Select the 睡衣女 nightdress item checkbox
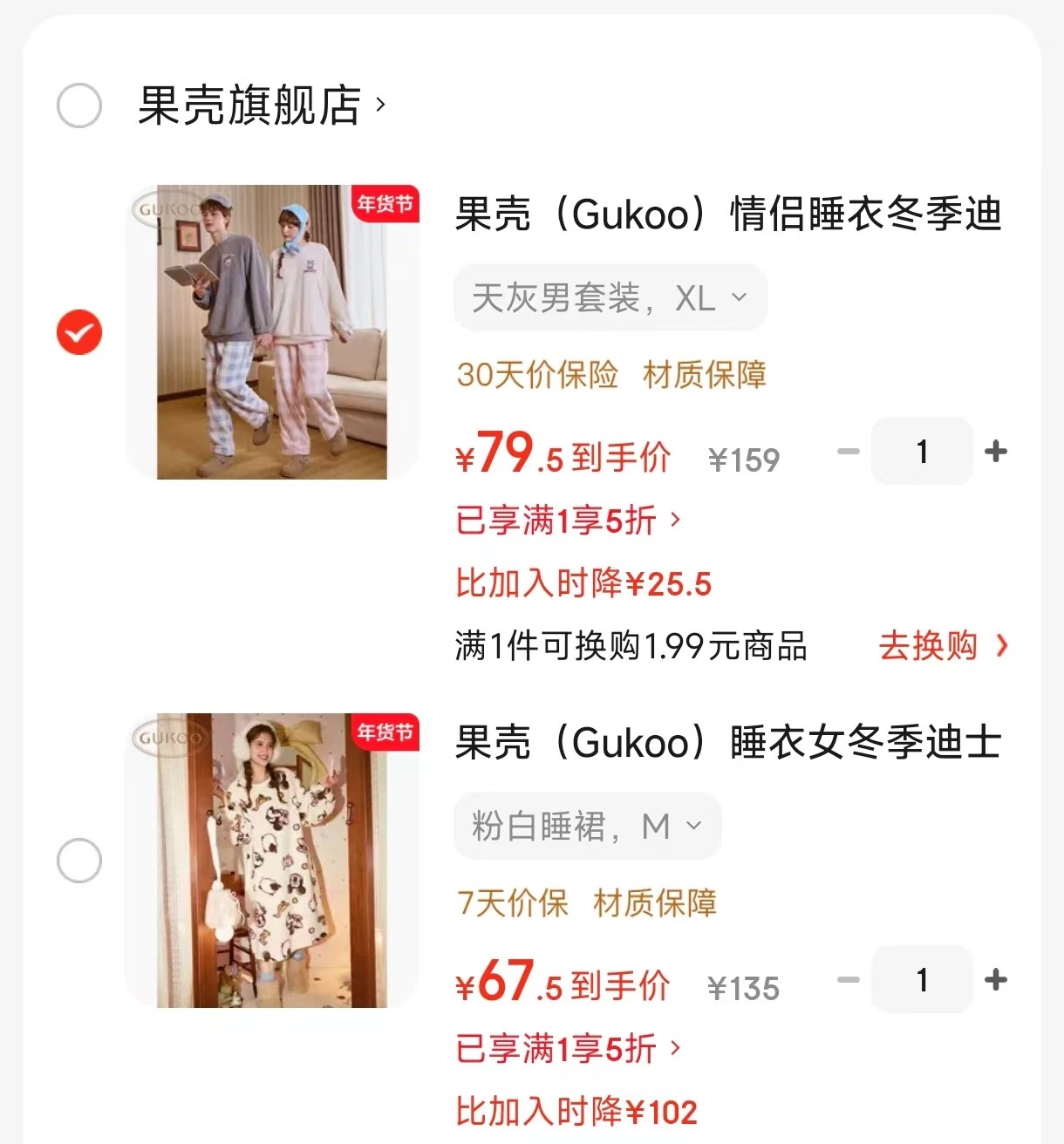 [79, 861]
